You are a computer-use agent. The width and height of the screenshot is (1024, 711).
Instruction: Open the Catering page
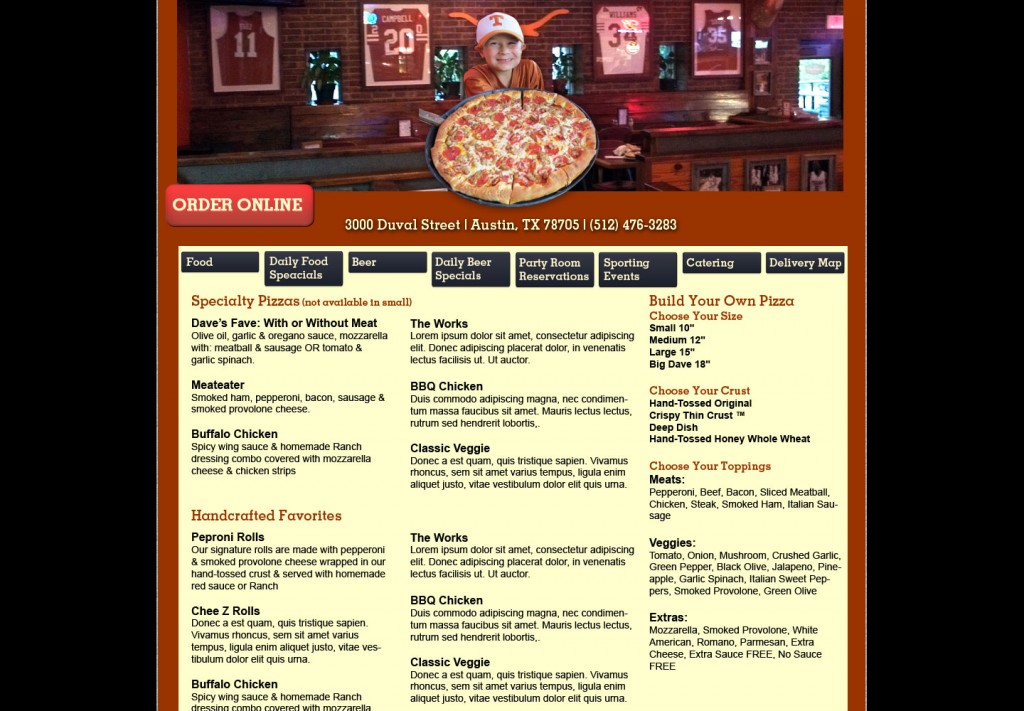(722, 262)
